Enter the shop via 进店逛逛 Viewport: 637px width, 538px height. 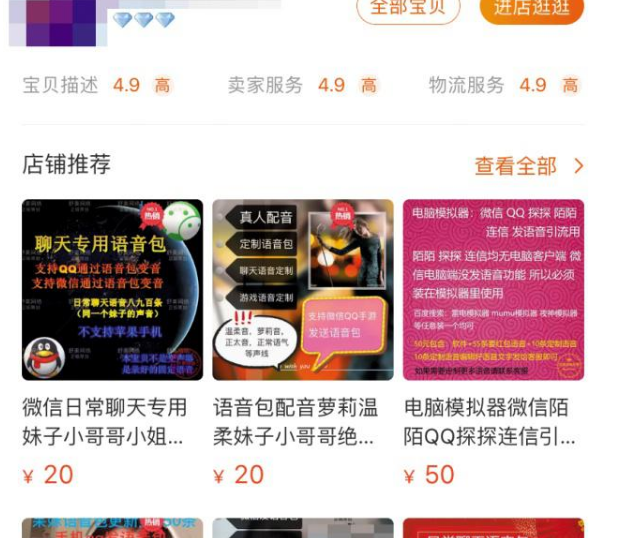click(531, 9)
